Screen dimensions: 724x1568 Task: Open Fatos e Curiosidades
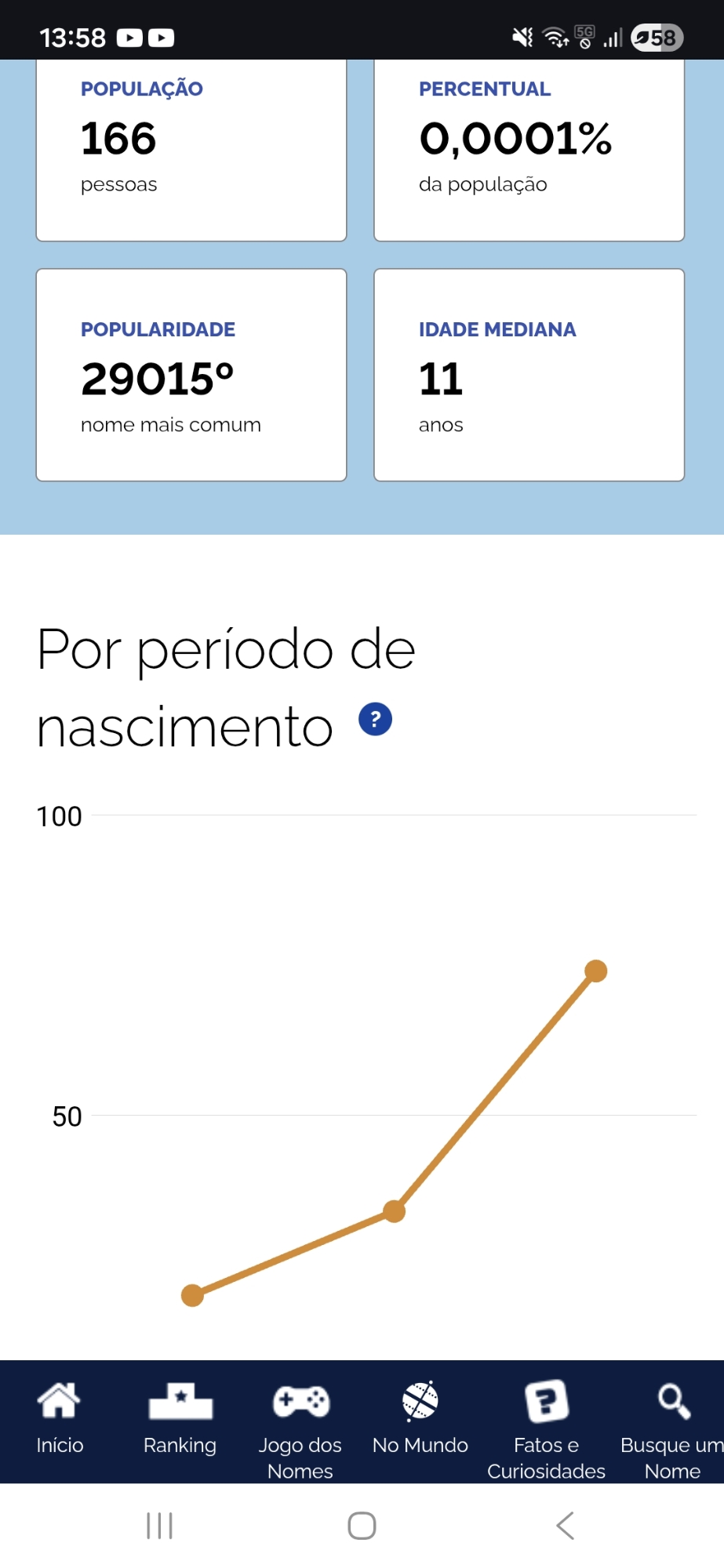tap(546, 1428)
